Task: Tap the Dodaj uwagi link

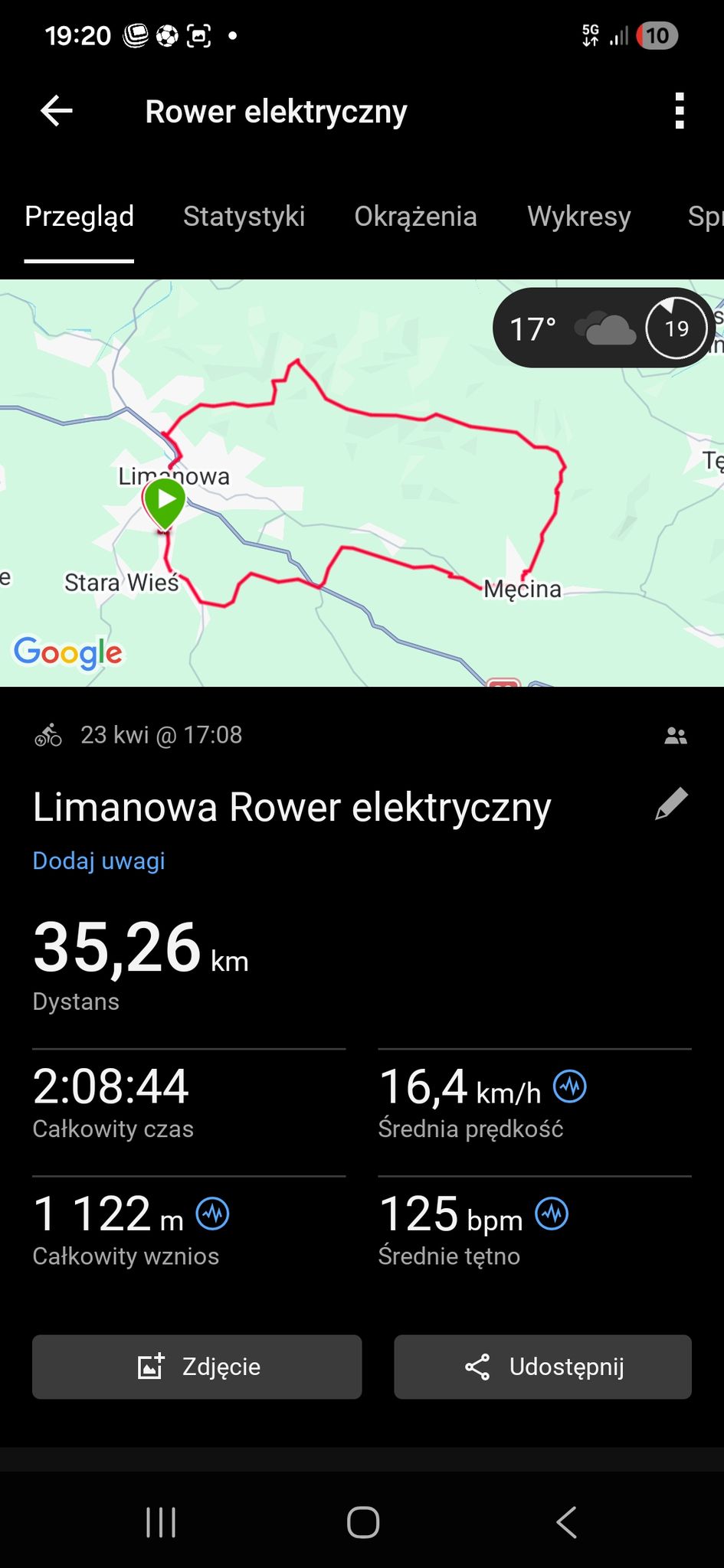Action: 99,861
